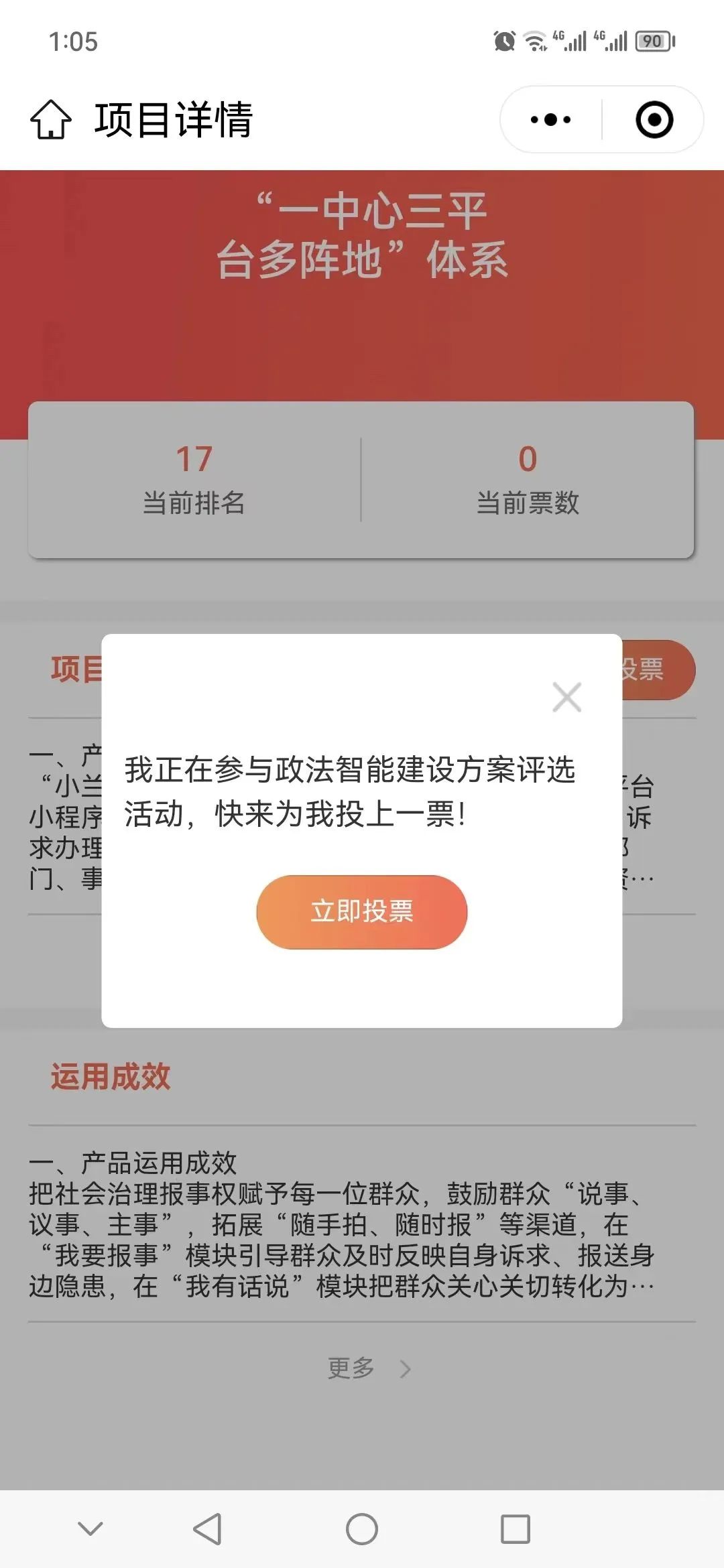Screen dimensions: 724x1568
Task: Tap the Wi-Fi icon in the status bar
Action: point(536,40)
